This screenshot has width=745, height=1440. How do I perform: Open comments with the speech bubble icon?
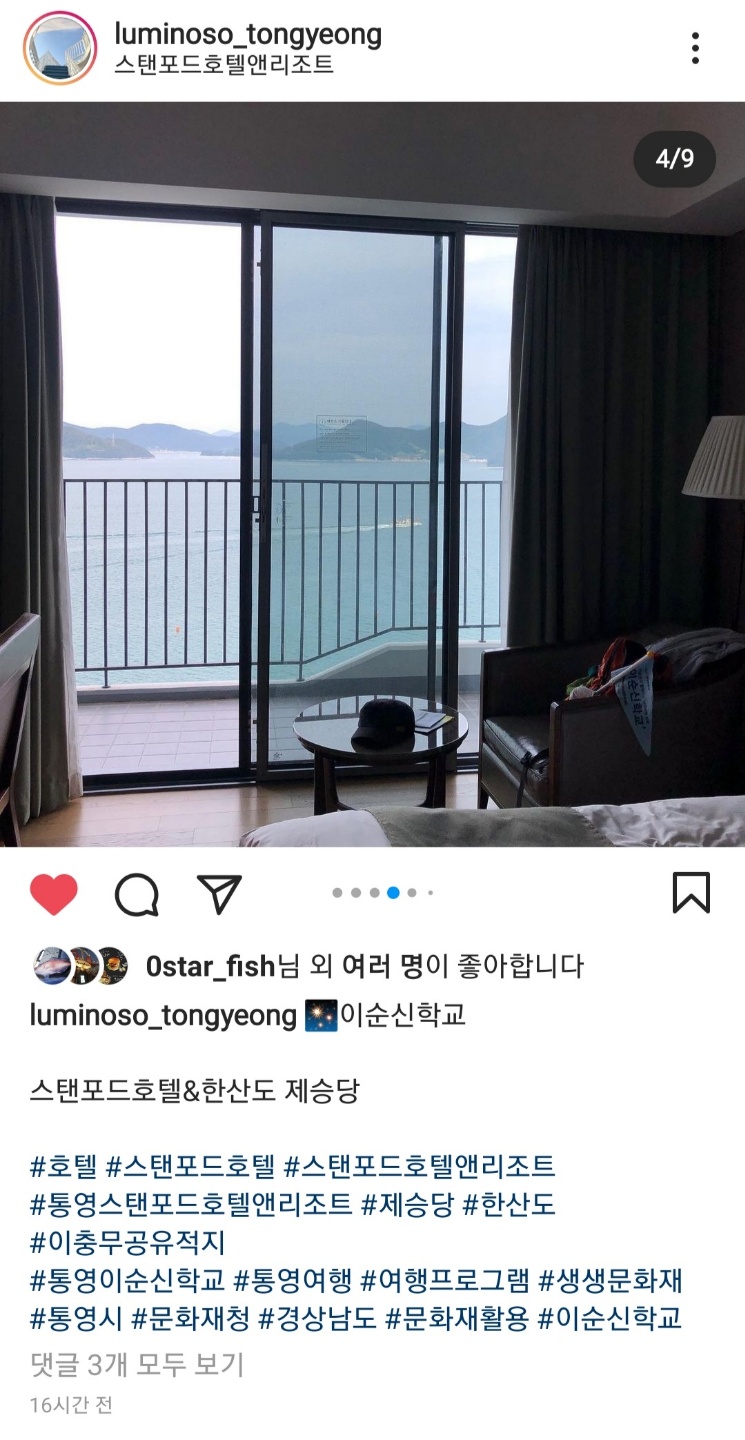coord(137,893)
